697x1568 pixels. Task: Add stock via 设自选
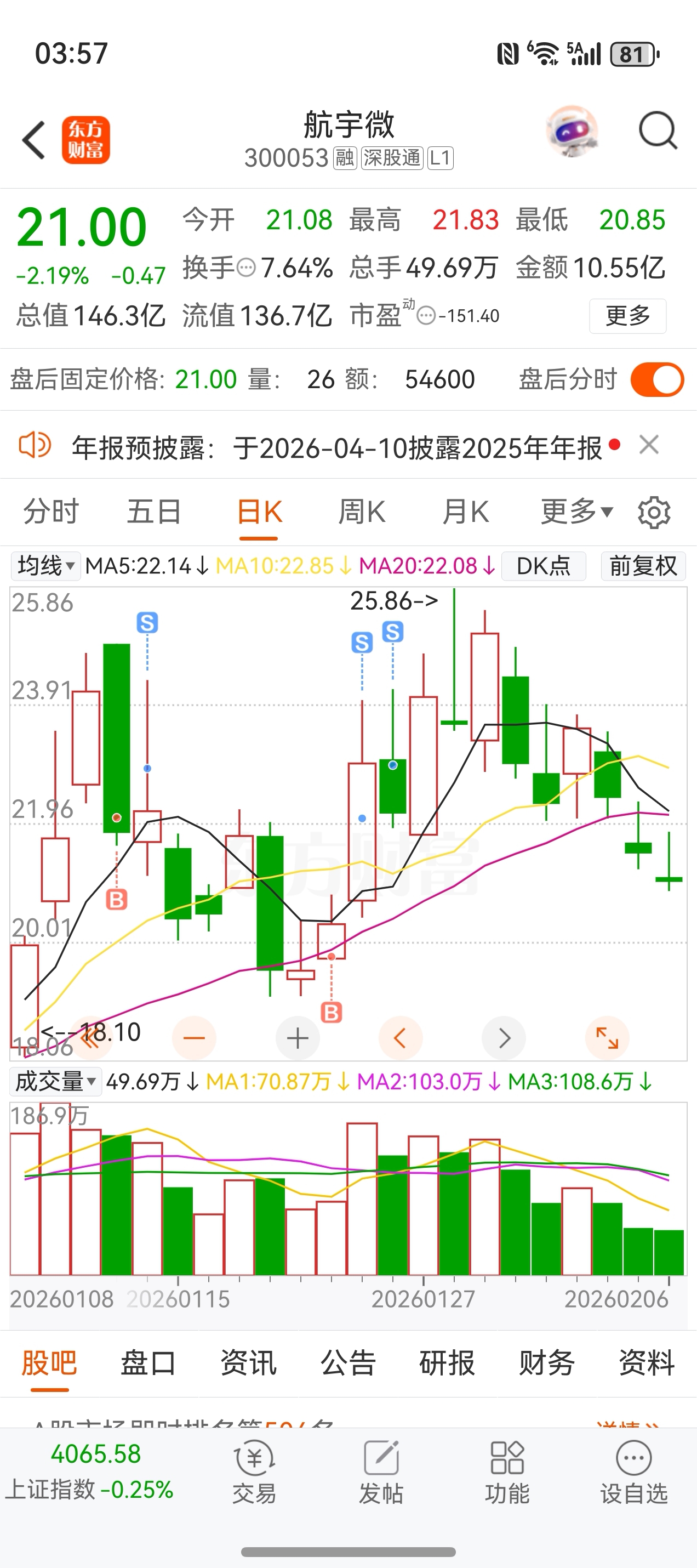coord(634,1470)
